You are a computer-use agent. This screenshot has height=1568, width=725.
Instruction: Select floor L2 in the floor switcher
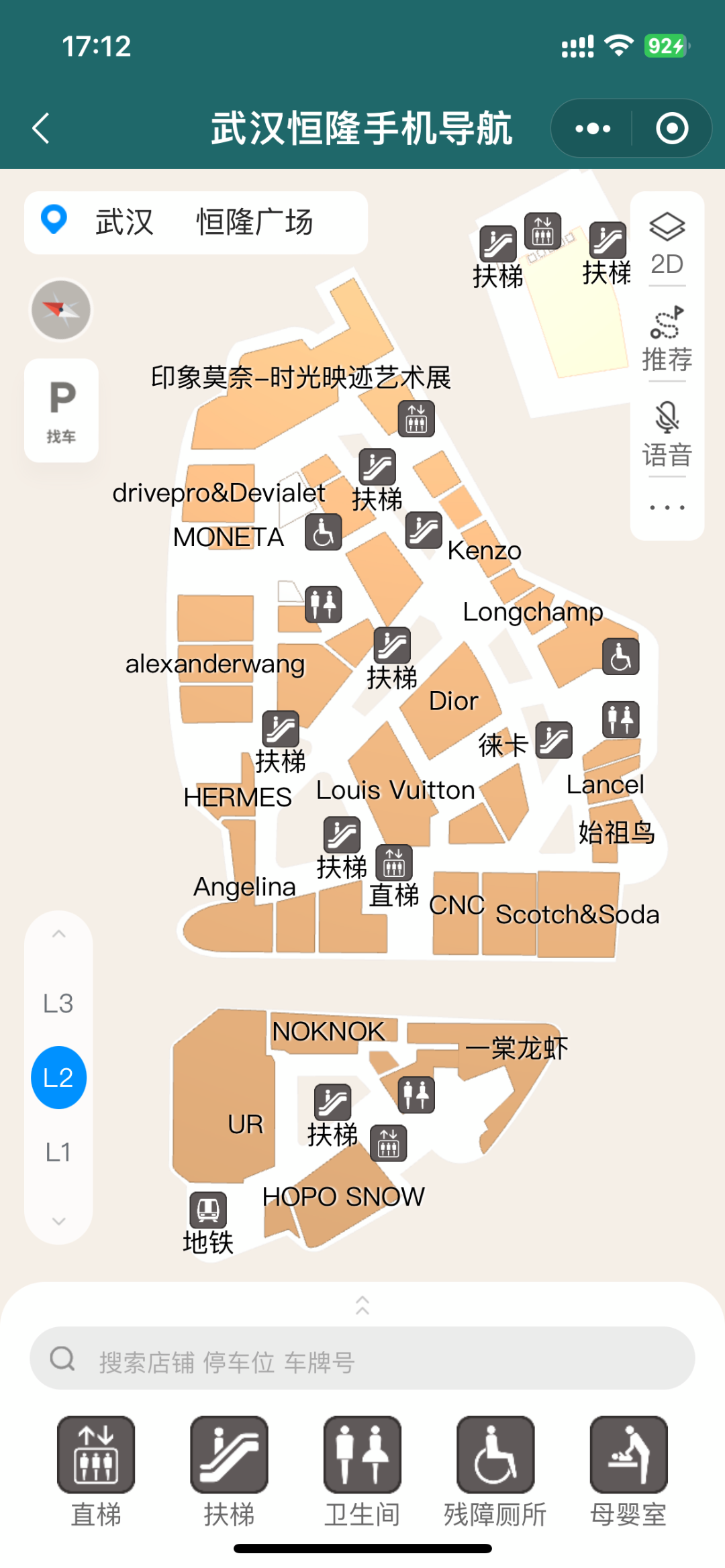pos(58,1077)
